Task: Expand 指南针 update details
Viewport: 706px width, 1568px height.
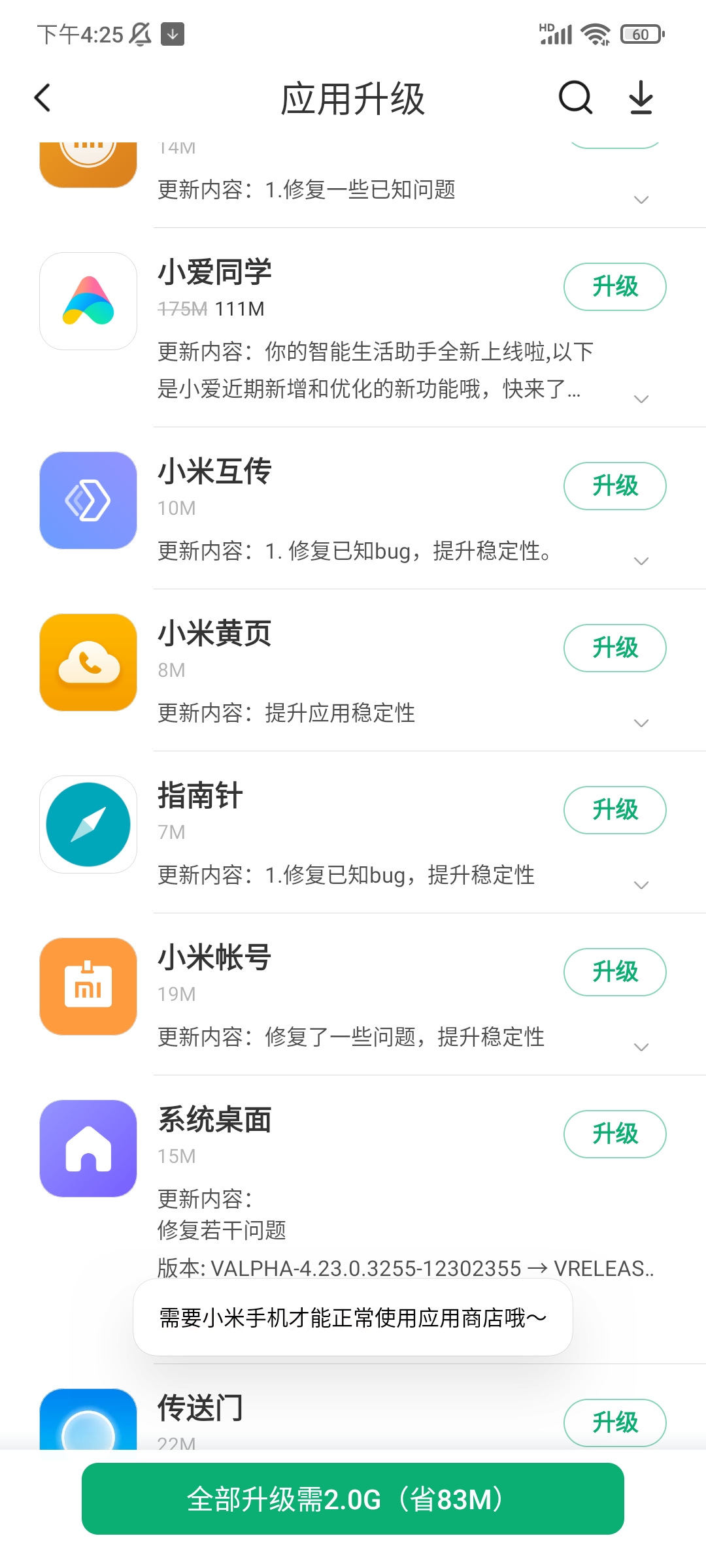Action: [641, 885]
